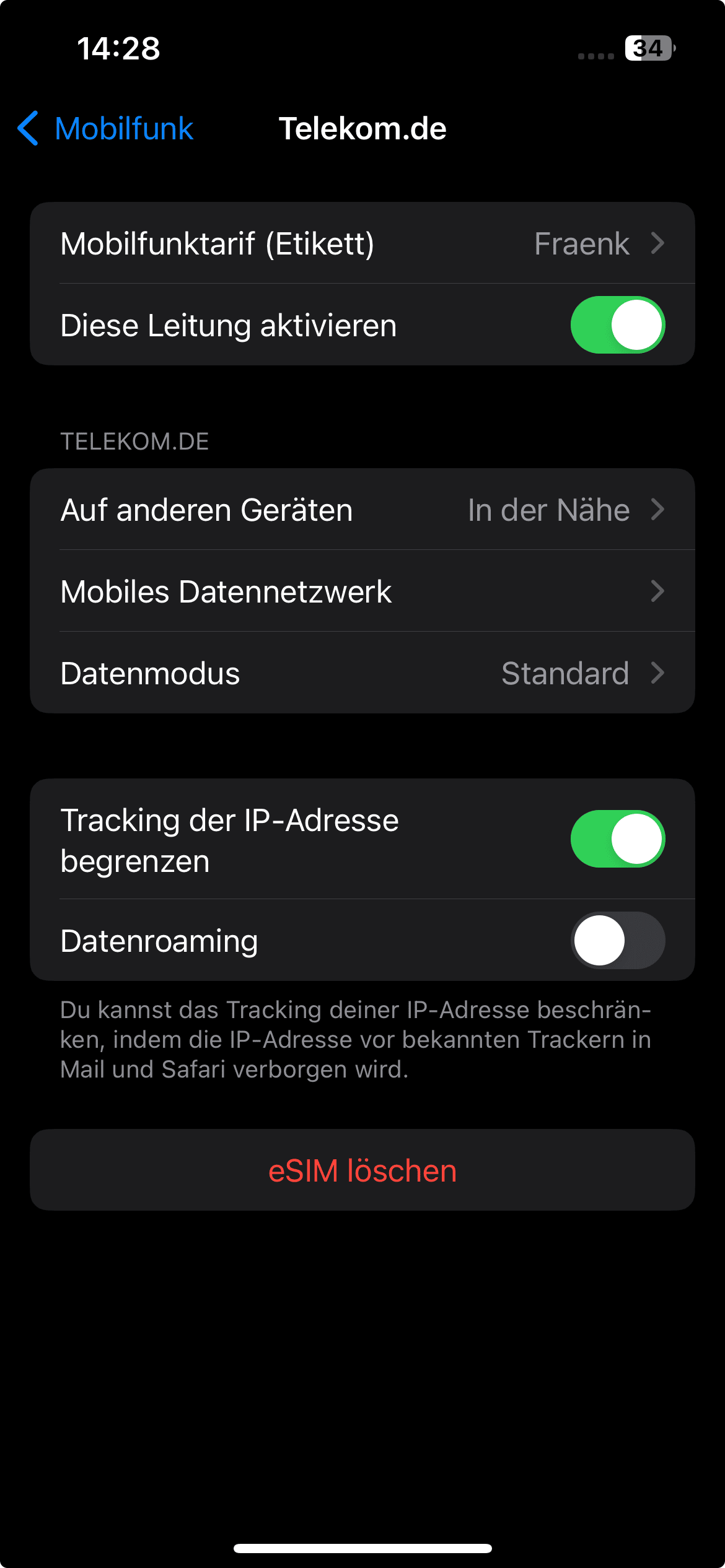Go back to Mobilfunk settings
Screen dimensions: 725x1568
pyautogui.click(x=105, y=129)
